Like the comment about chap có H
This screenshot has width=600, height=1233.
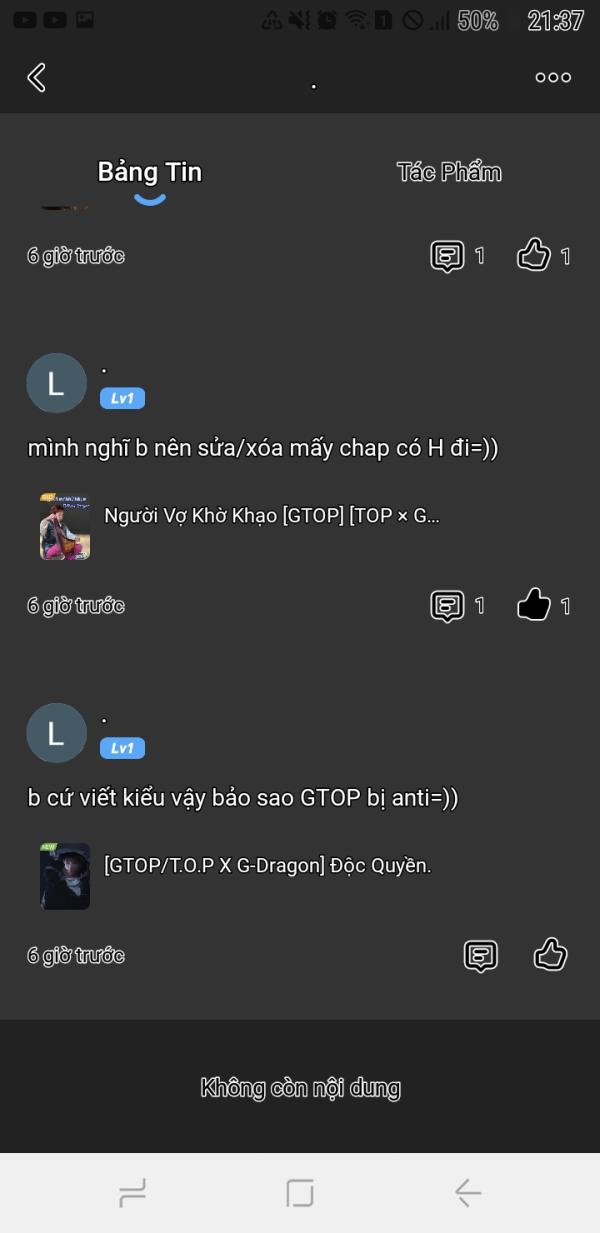pyautogui.click(x=534, y=605)
